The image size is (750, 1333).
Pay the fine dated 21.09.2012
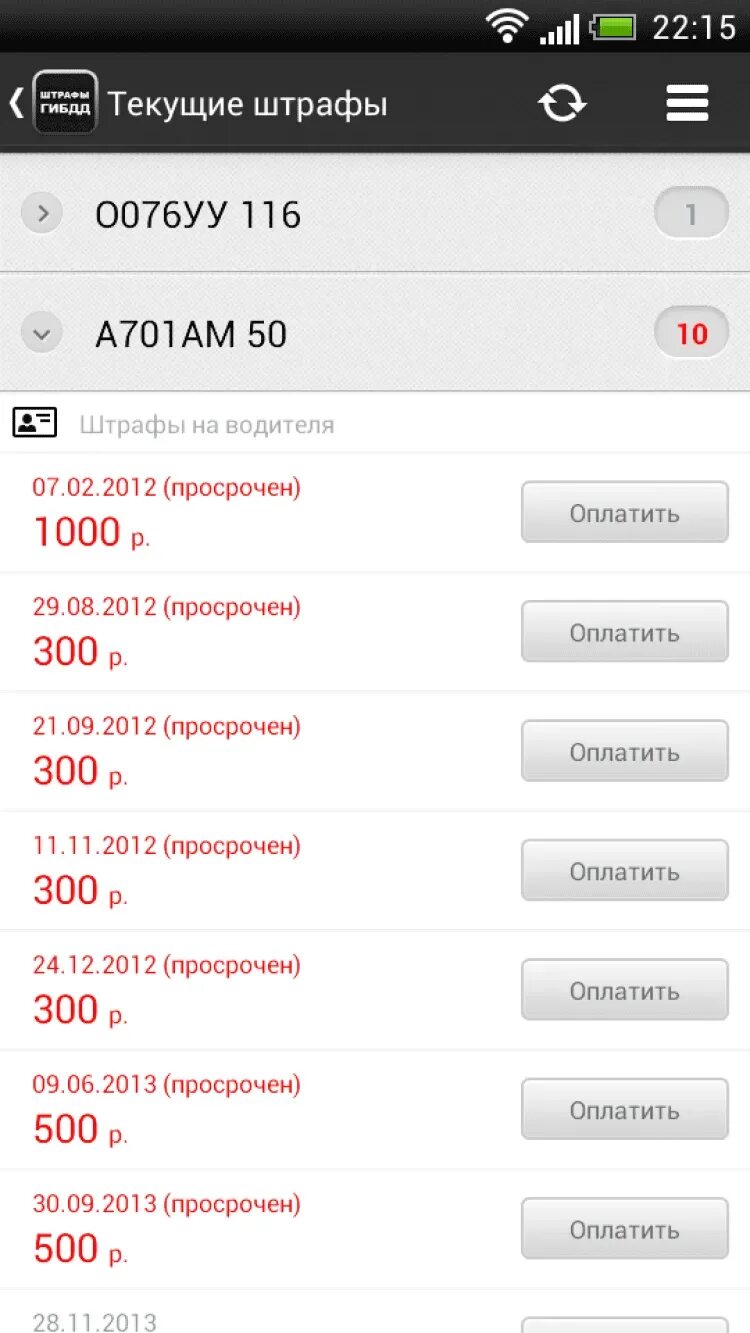tap(624, 751)
